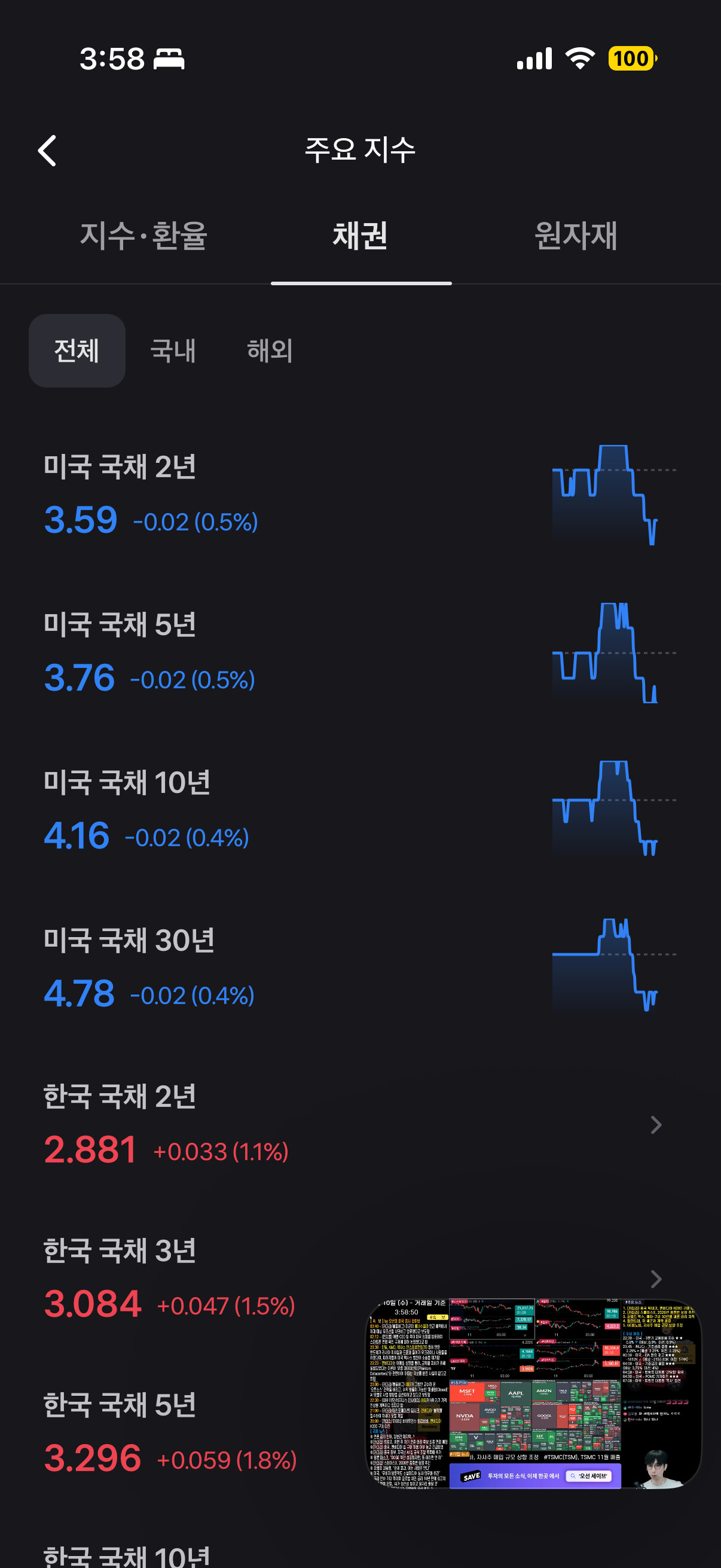Switch to the 지수·환율 tab
This screenshot has height=1568, width=721.
pos(143,236)
